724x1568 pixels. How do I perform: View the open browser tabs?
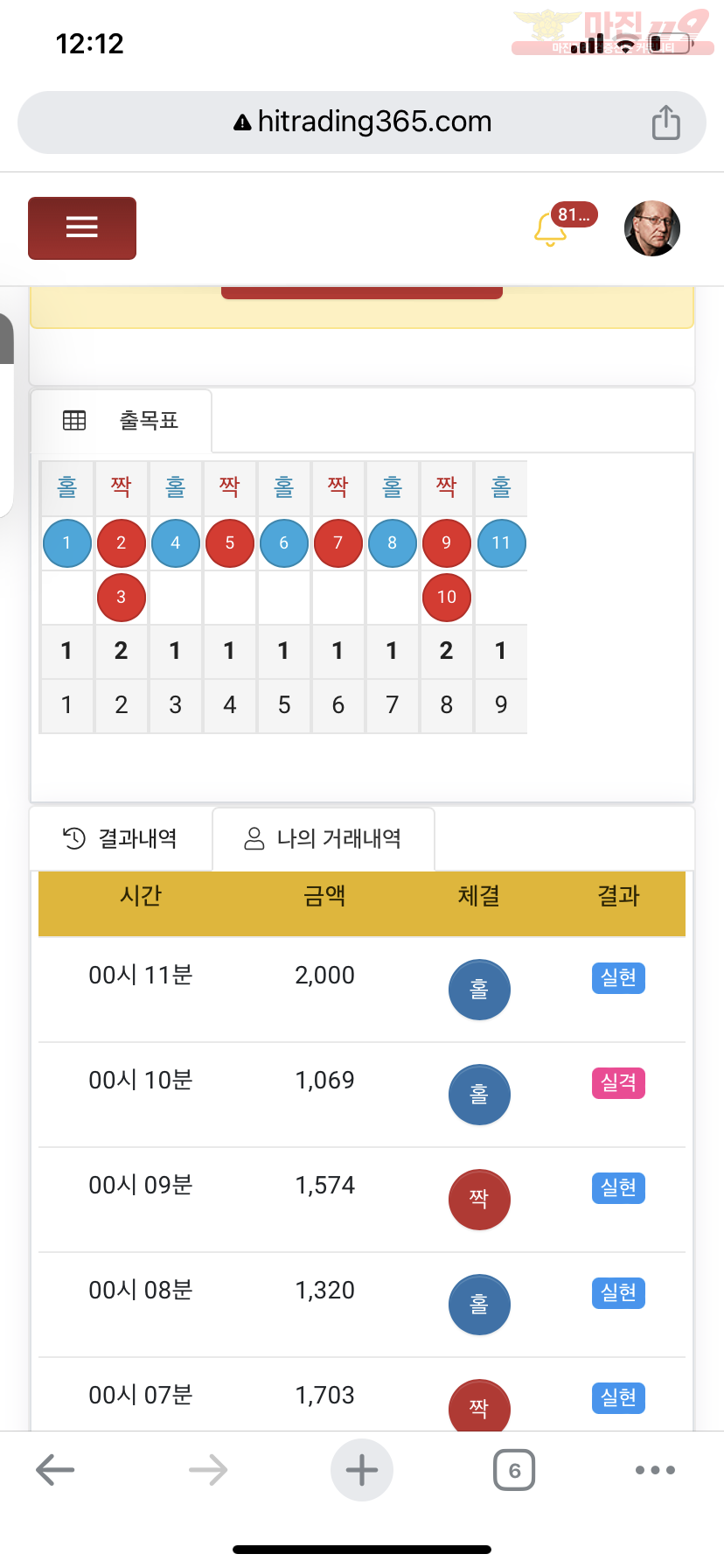tap(514, 1470)
